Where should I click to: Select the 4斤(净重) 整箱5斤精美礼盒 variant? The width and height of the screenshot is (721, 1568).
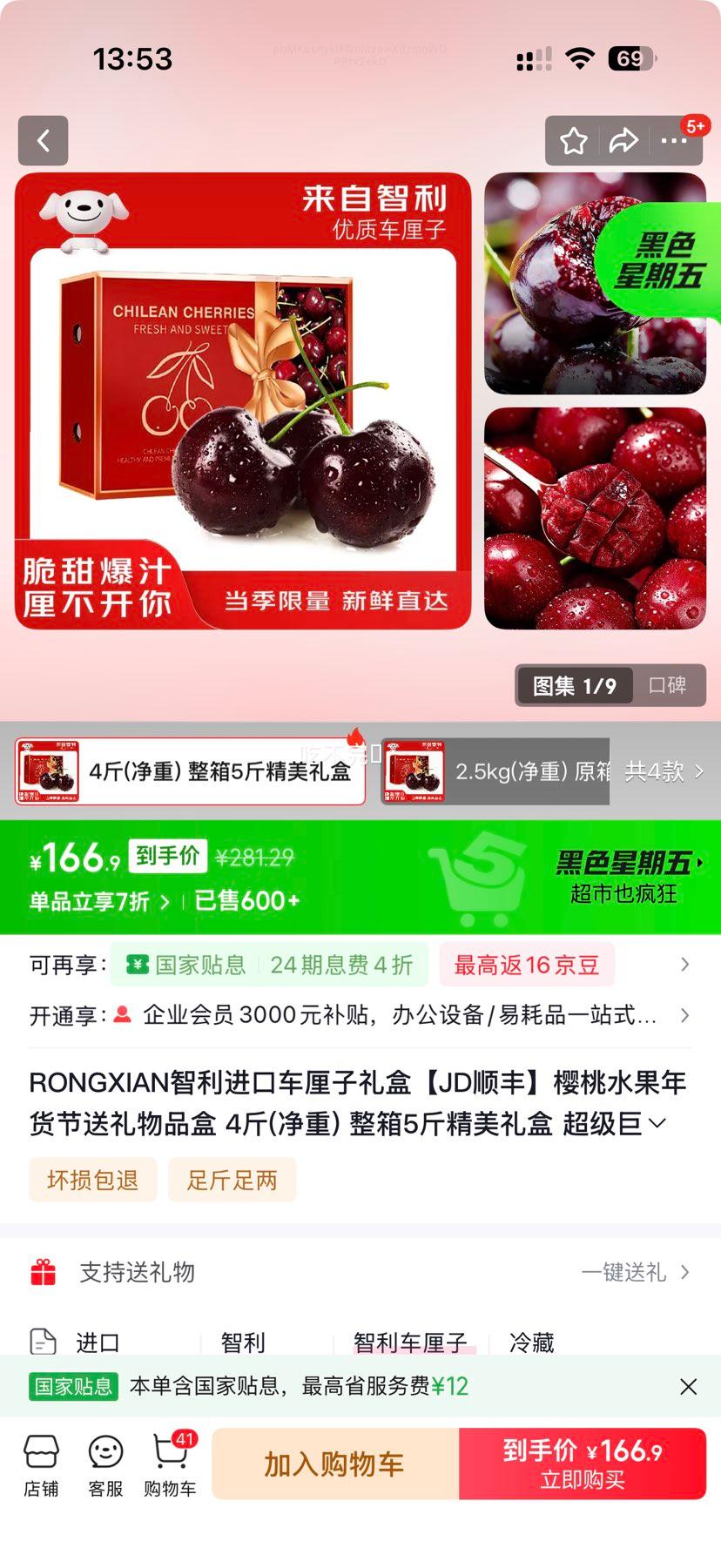click(192, 771)
